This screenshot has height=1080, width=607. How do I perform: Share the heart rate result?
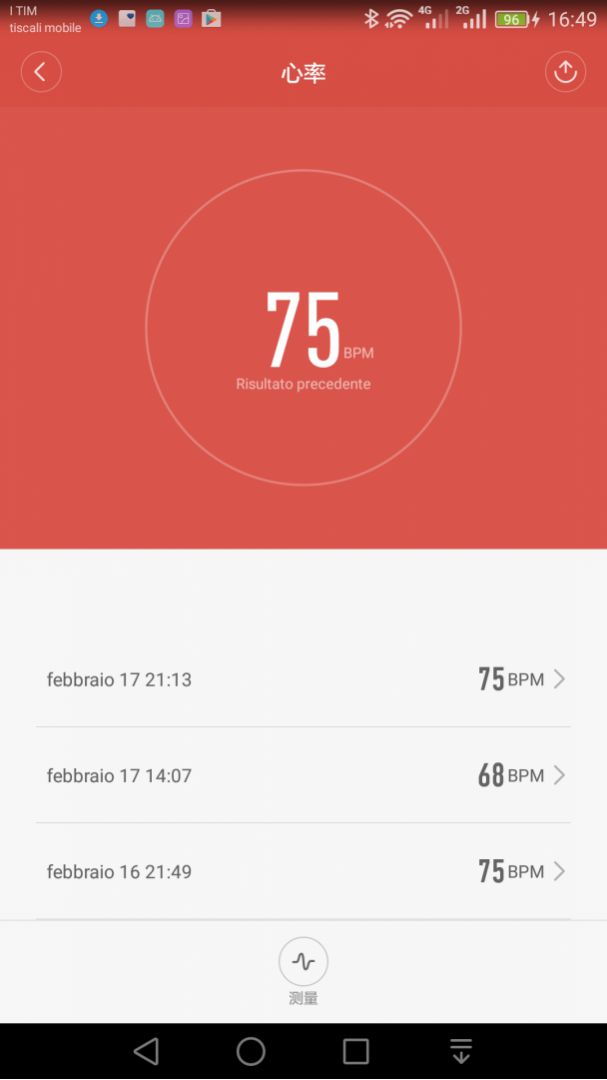pyautogui.click(x=565, y=72)
